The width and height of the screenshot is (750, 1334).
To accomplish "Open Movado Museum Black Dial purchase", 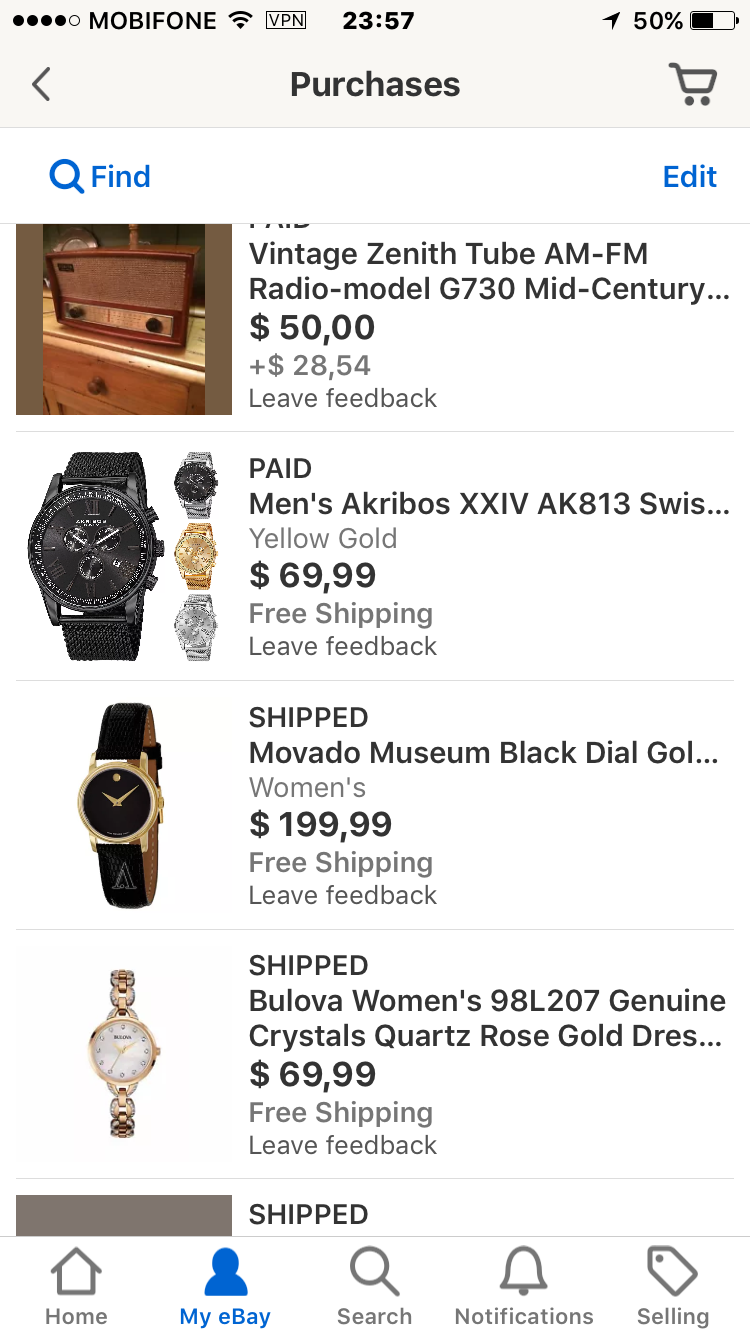I will (x=483, y=752).
